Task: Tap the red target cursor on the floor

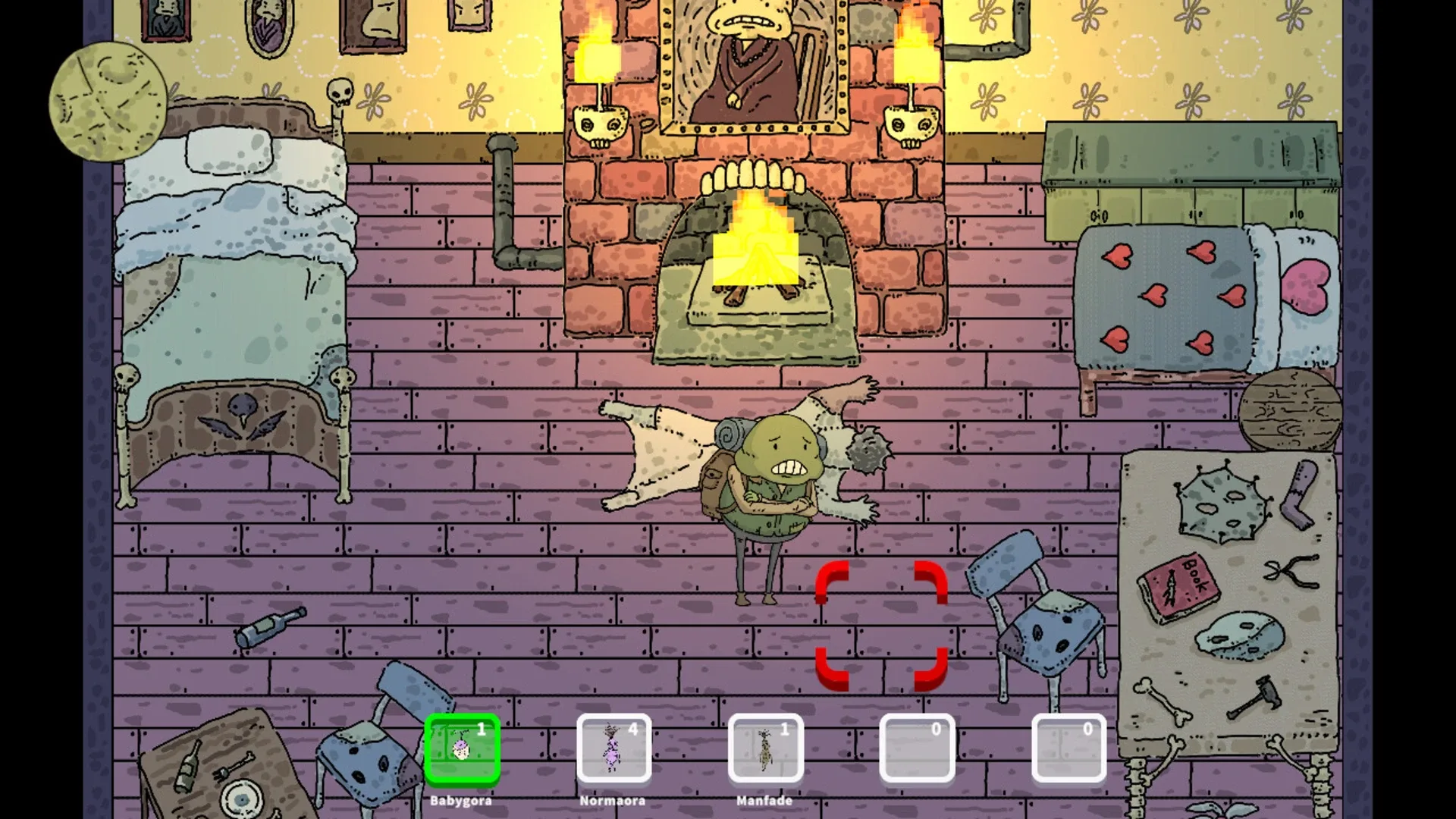Action: 881,626
